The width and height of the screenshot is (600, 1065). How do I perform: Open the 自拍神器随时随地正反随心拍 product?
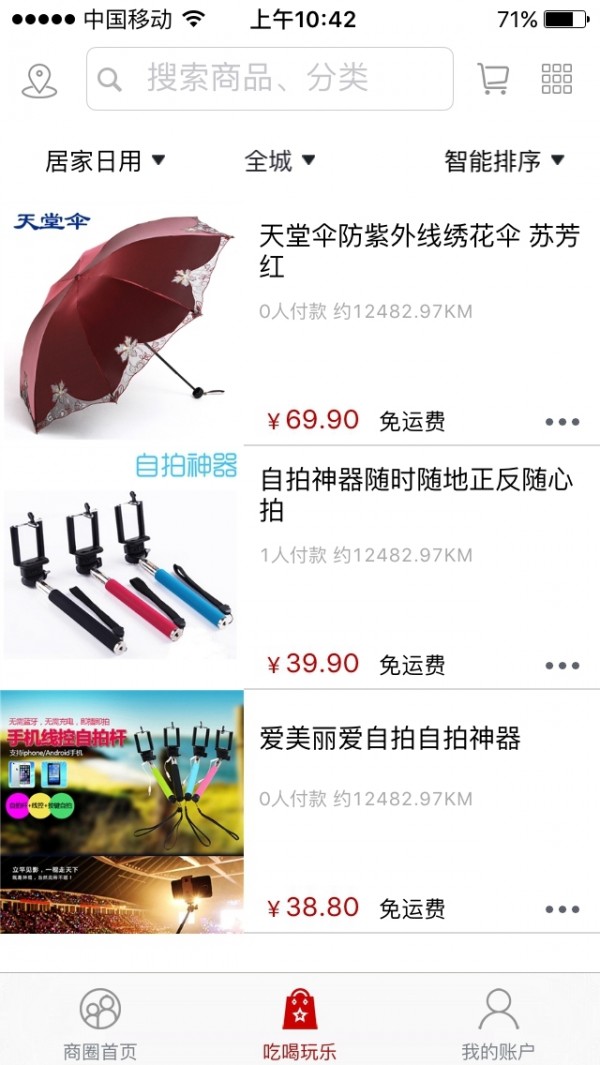(x=419, y=494)
